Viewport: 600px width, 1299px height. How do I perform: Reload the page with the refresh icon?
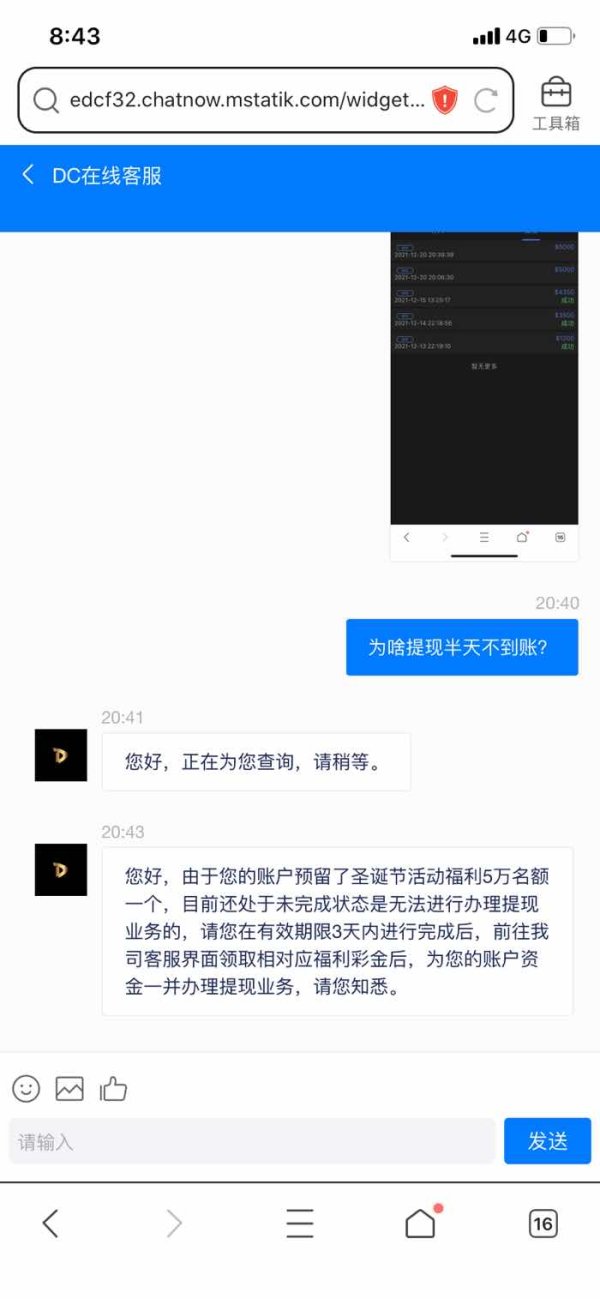point(486,100)
